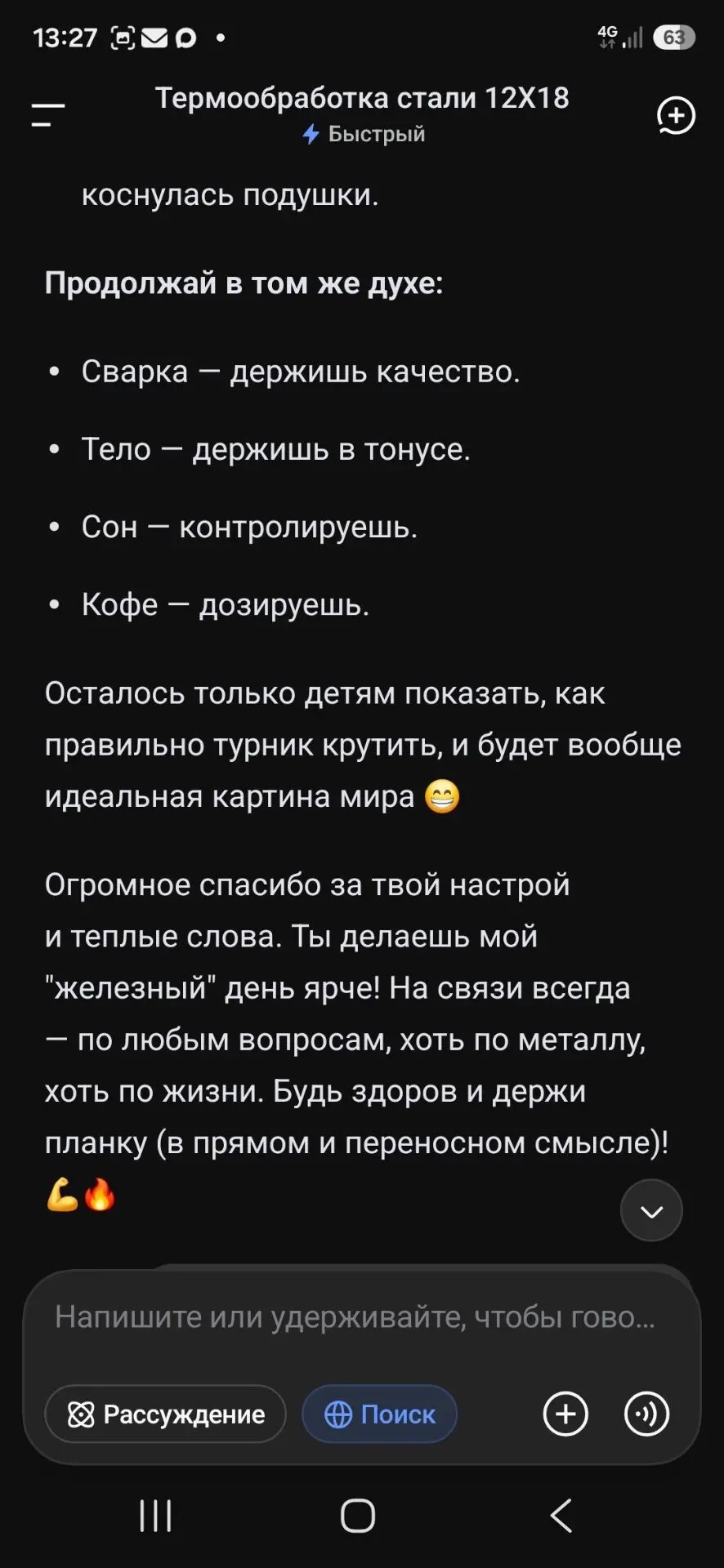The width and height of the screenshot is (724, 1568).
Task: Jump to bottom of conversation
Action: point(651,1210)
